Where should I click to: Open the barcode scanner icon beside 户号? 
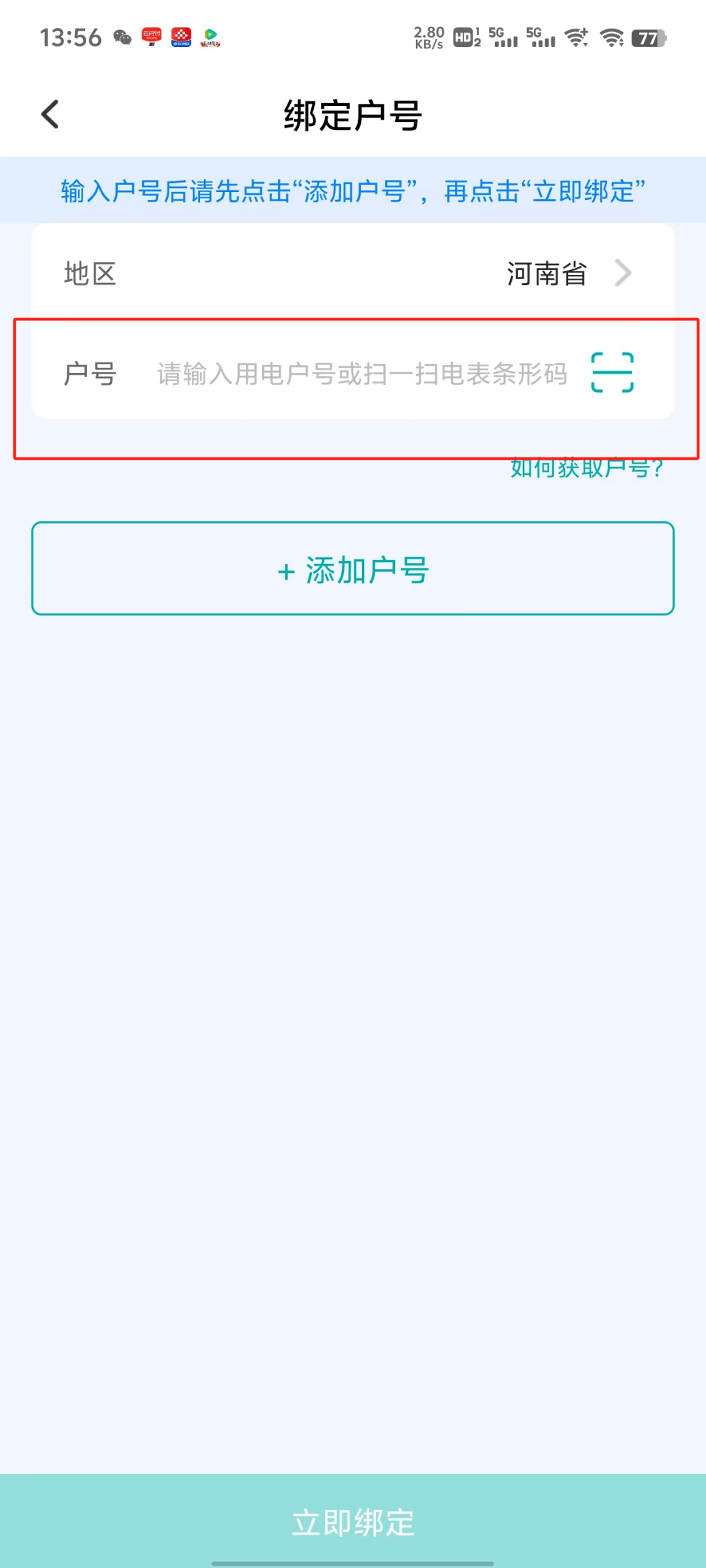(613, 372)
